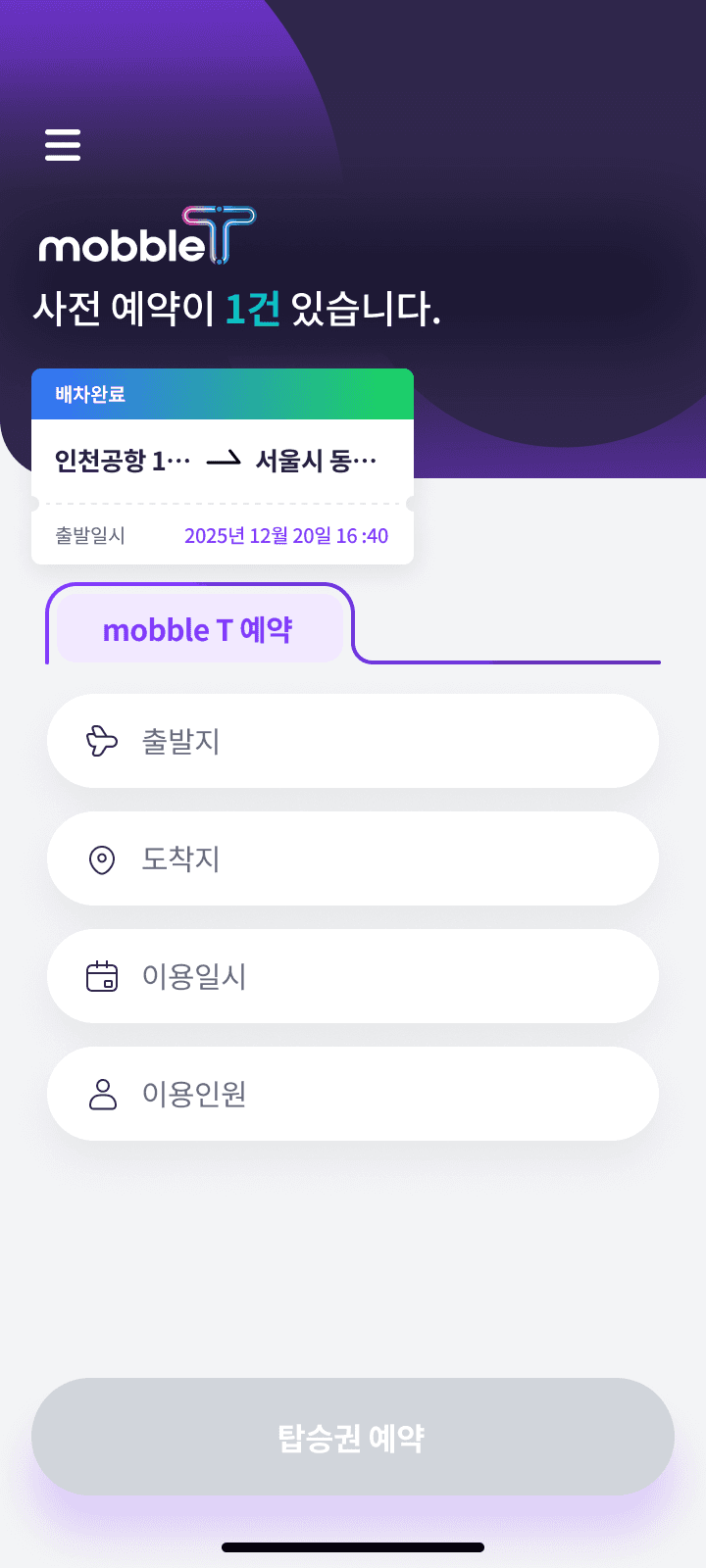
Task: Tap the 도착지 destination field
Action: tap(353, 858)
